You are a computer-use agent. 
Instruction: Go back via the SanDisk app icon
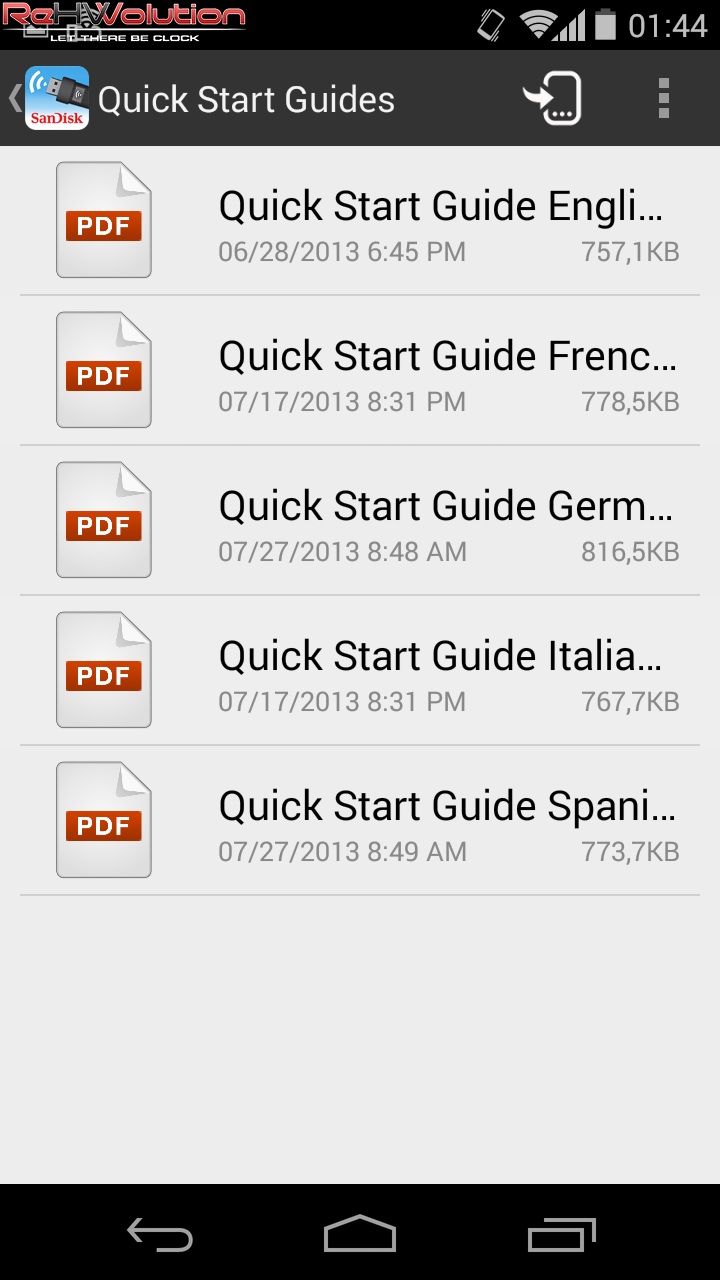56,98
